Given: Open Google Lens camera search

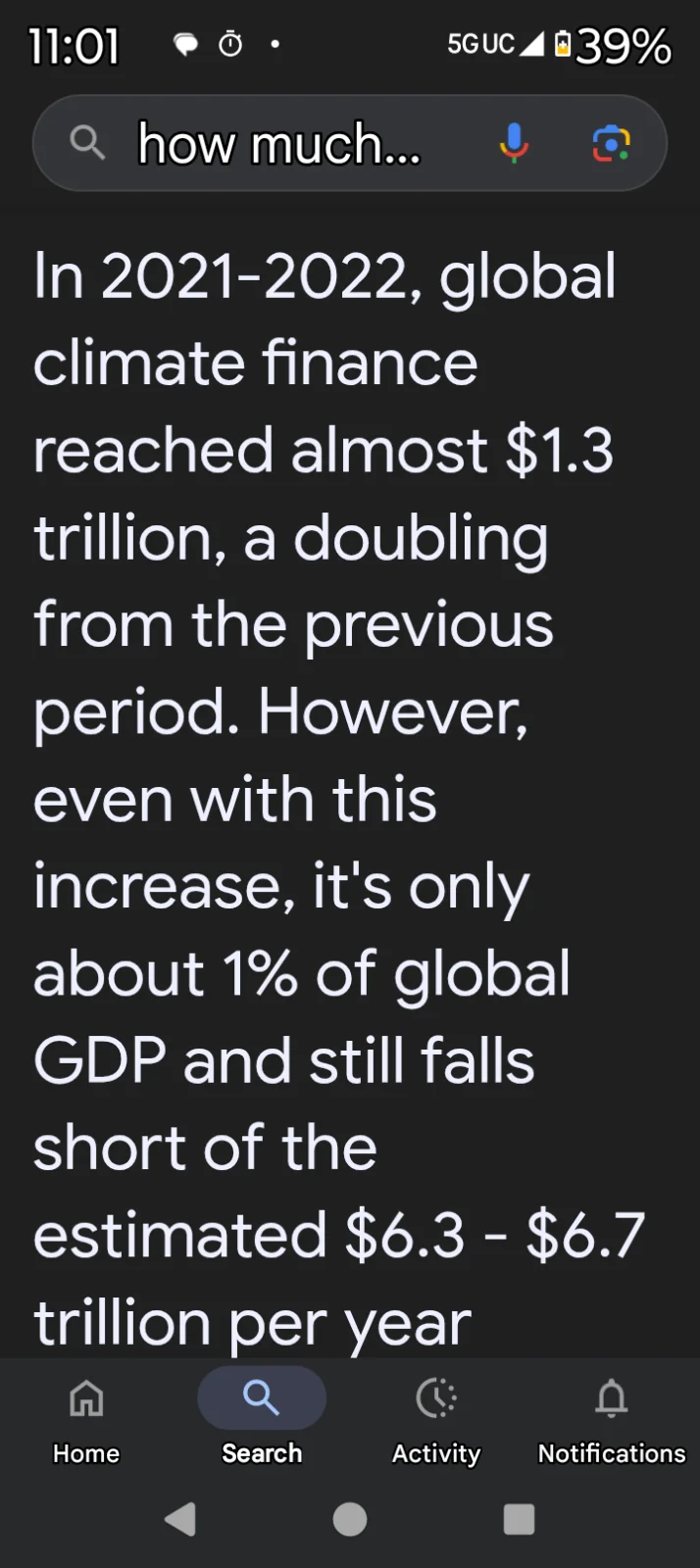Looking at the screenshot, I should (x=611, y=144).
